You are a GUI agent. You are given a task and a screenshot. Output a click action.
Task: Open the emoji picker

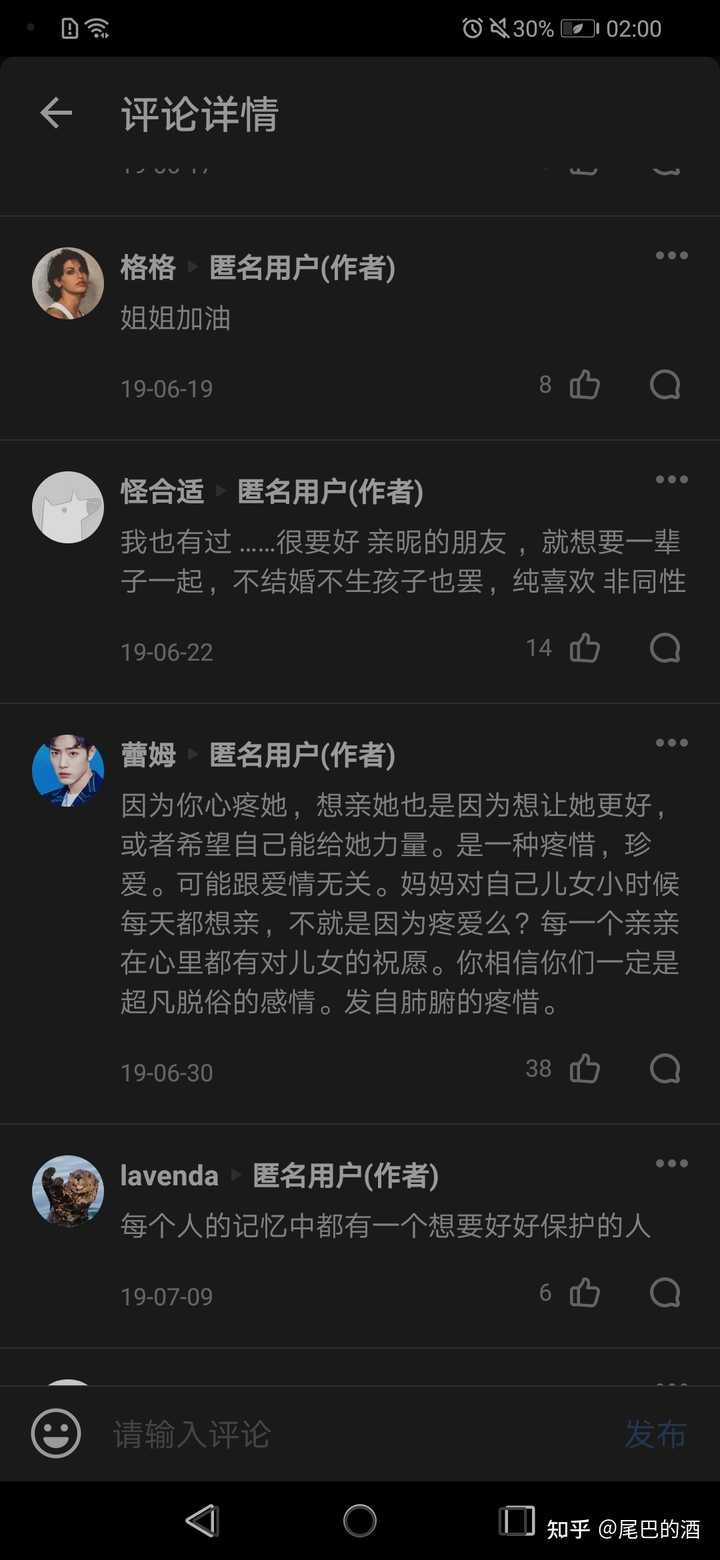[56, 1434]
